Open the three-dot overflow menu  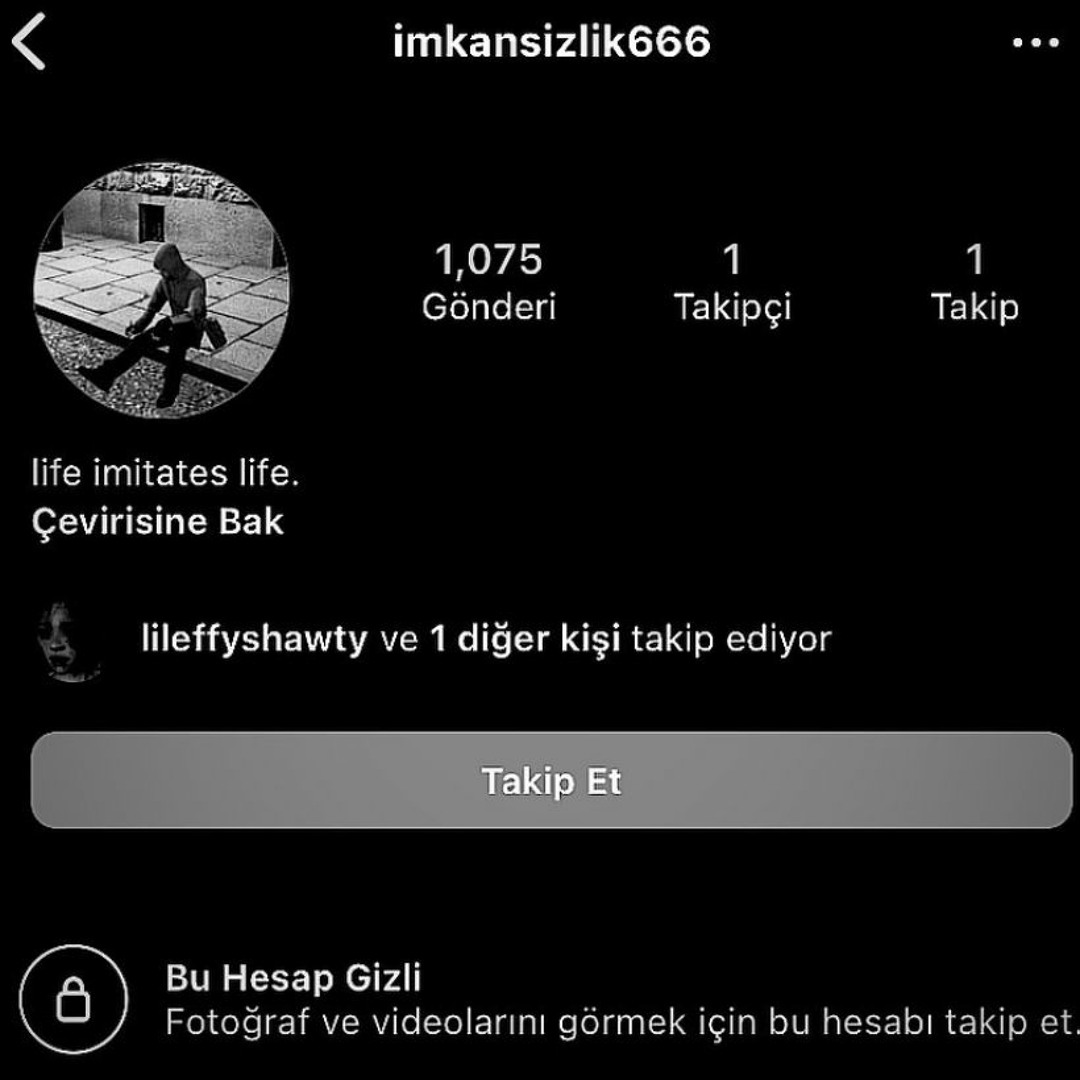(1035, 44)
